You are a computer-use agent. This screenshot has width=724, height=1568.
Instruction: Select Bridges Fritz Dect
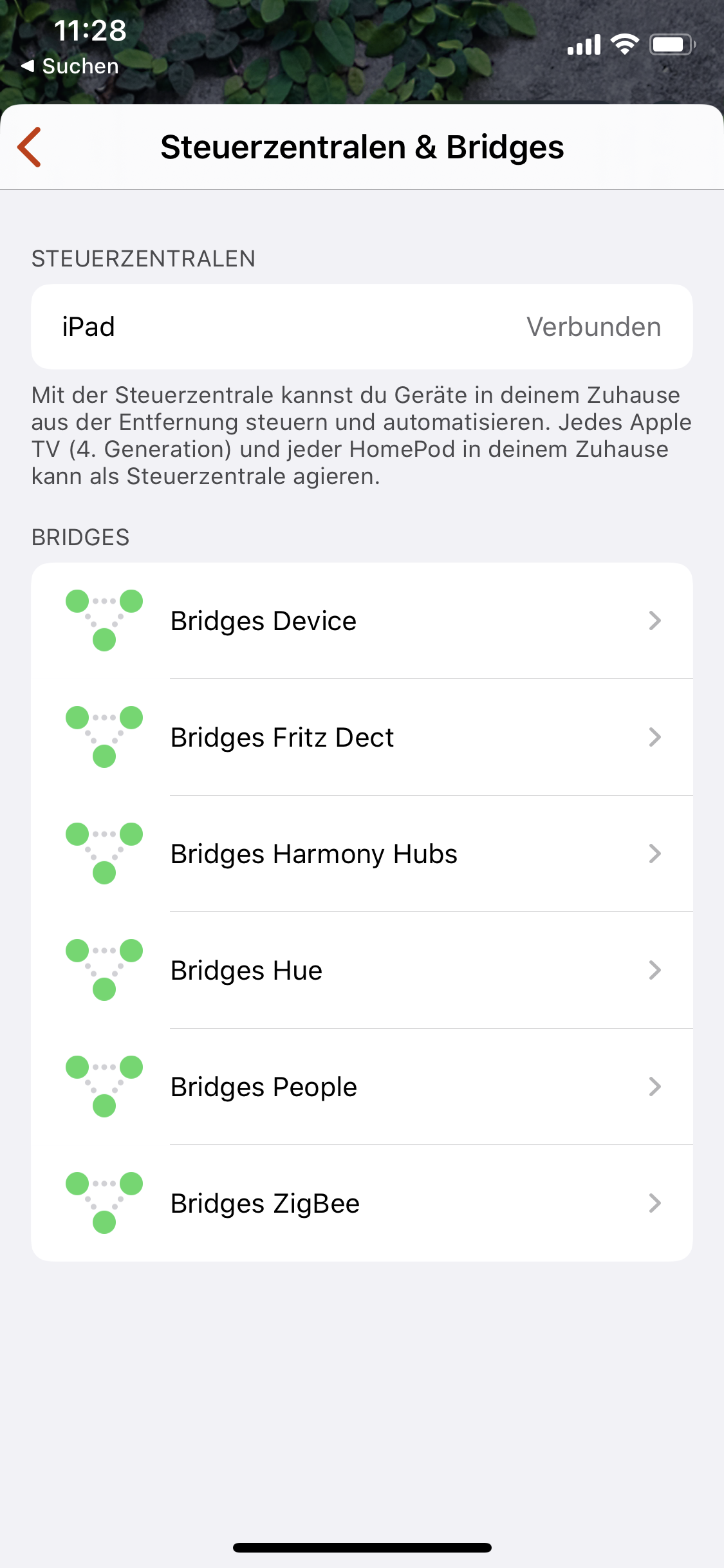tap(362, 738)
